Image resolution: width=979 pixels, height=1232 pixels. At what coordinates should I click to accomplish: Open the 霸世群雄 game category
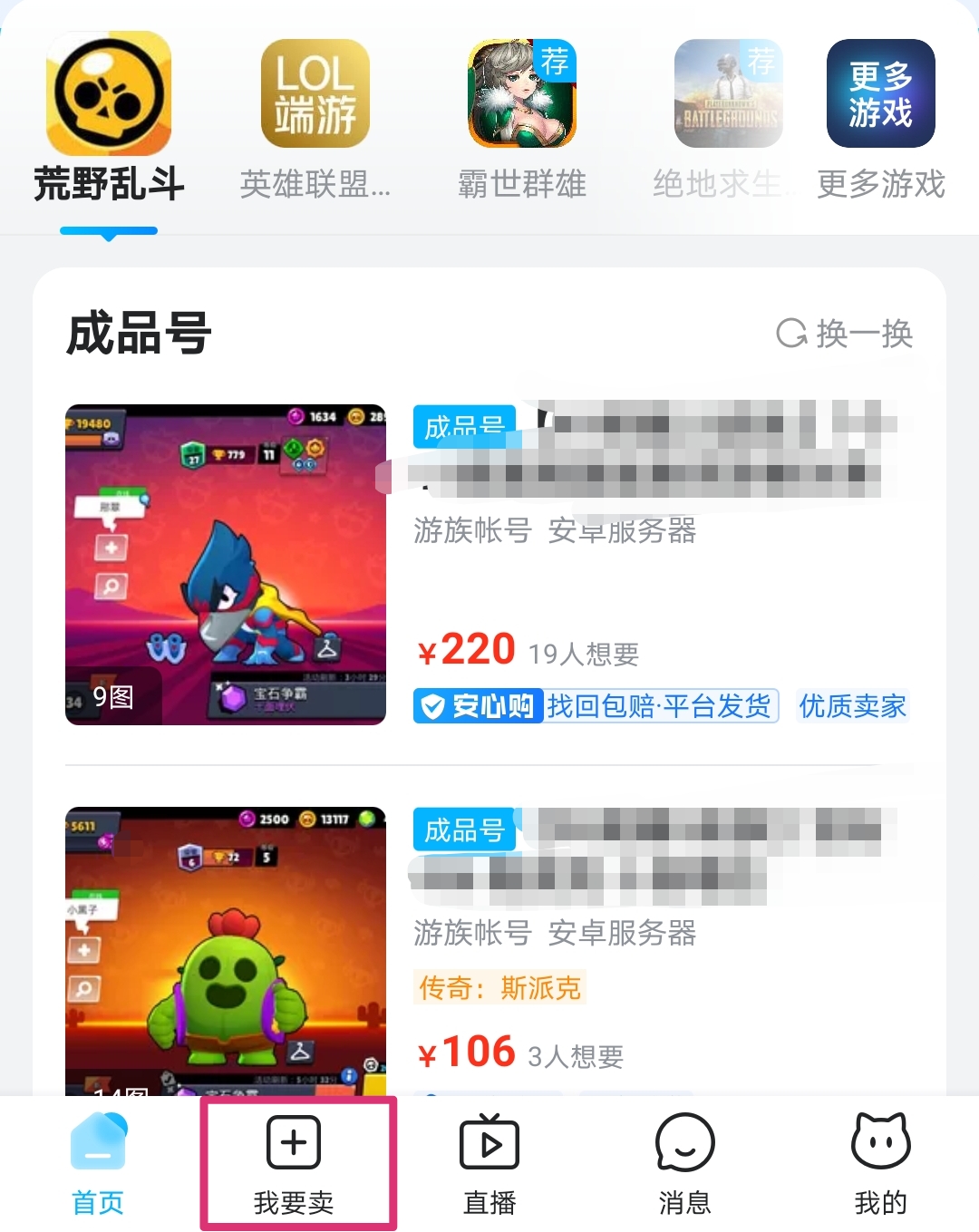tap(521, 118)
